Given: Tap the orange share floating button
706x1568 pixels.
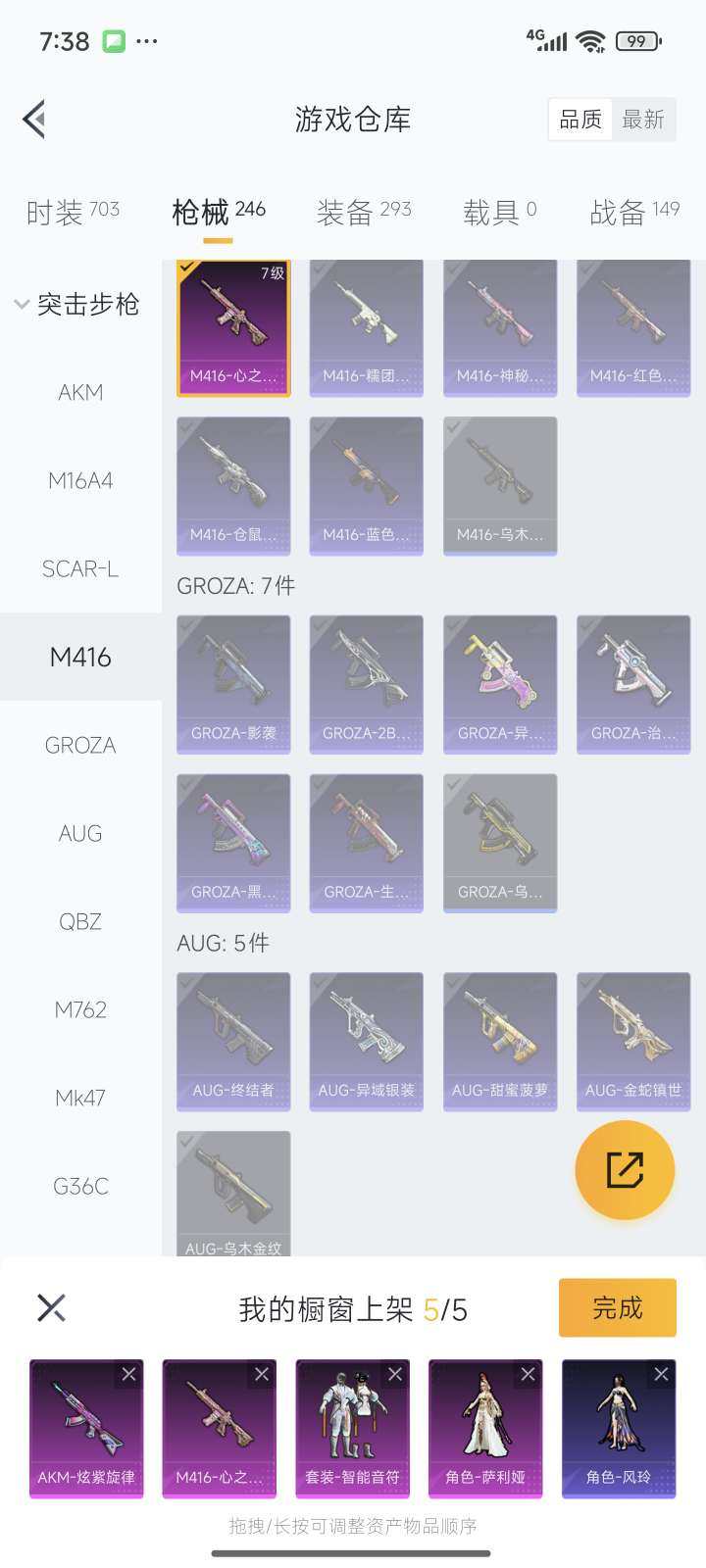Looking at the screenshot, I should (625, 1170).
